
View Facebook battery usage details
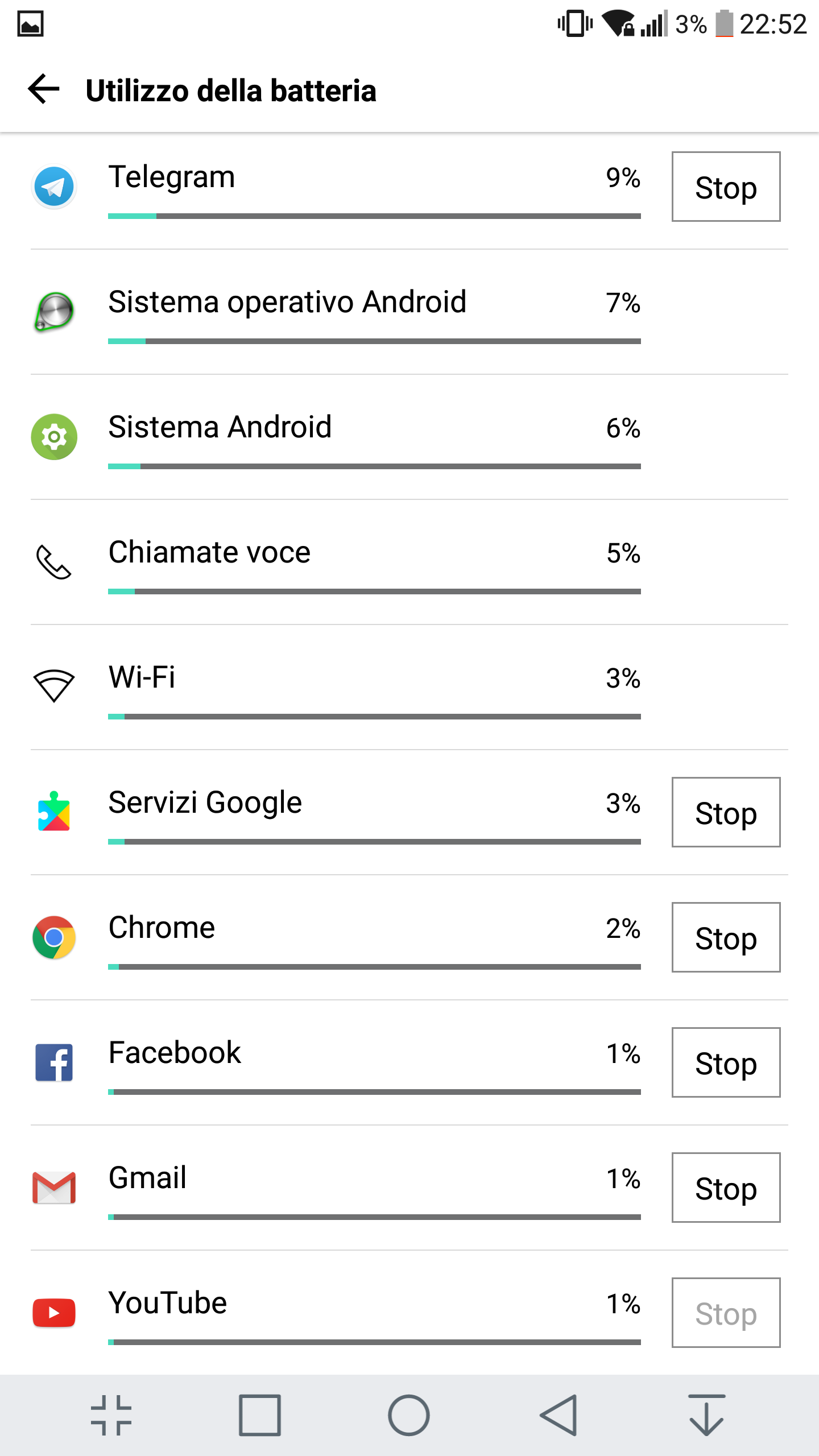click(336, 1062)
